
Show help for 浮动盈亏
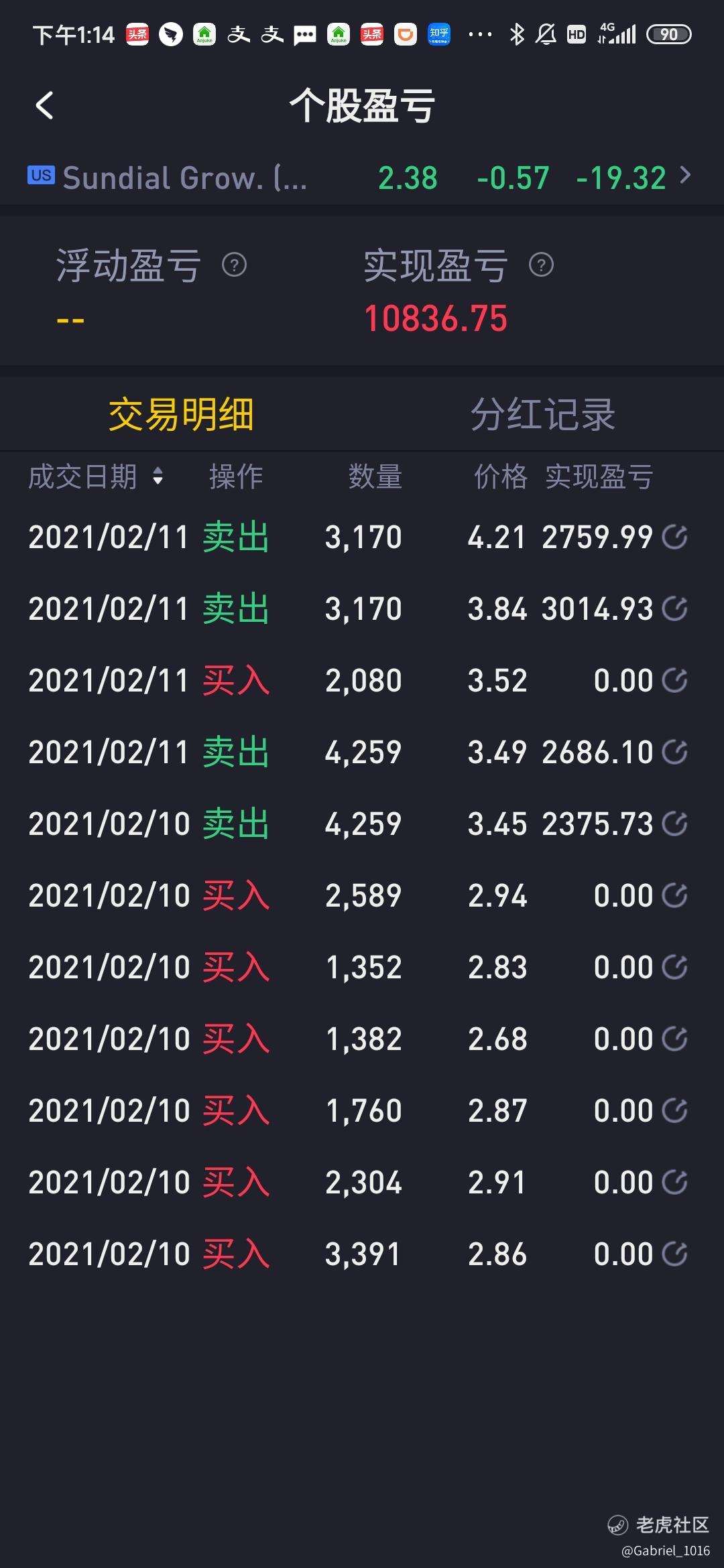[235, 265]
